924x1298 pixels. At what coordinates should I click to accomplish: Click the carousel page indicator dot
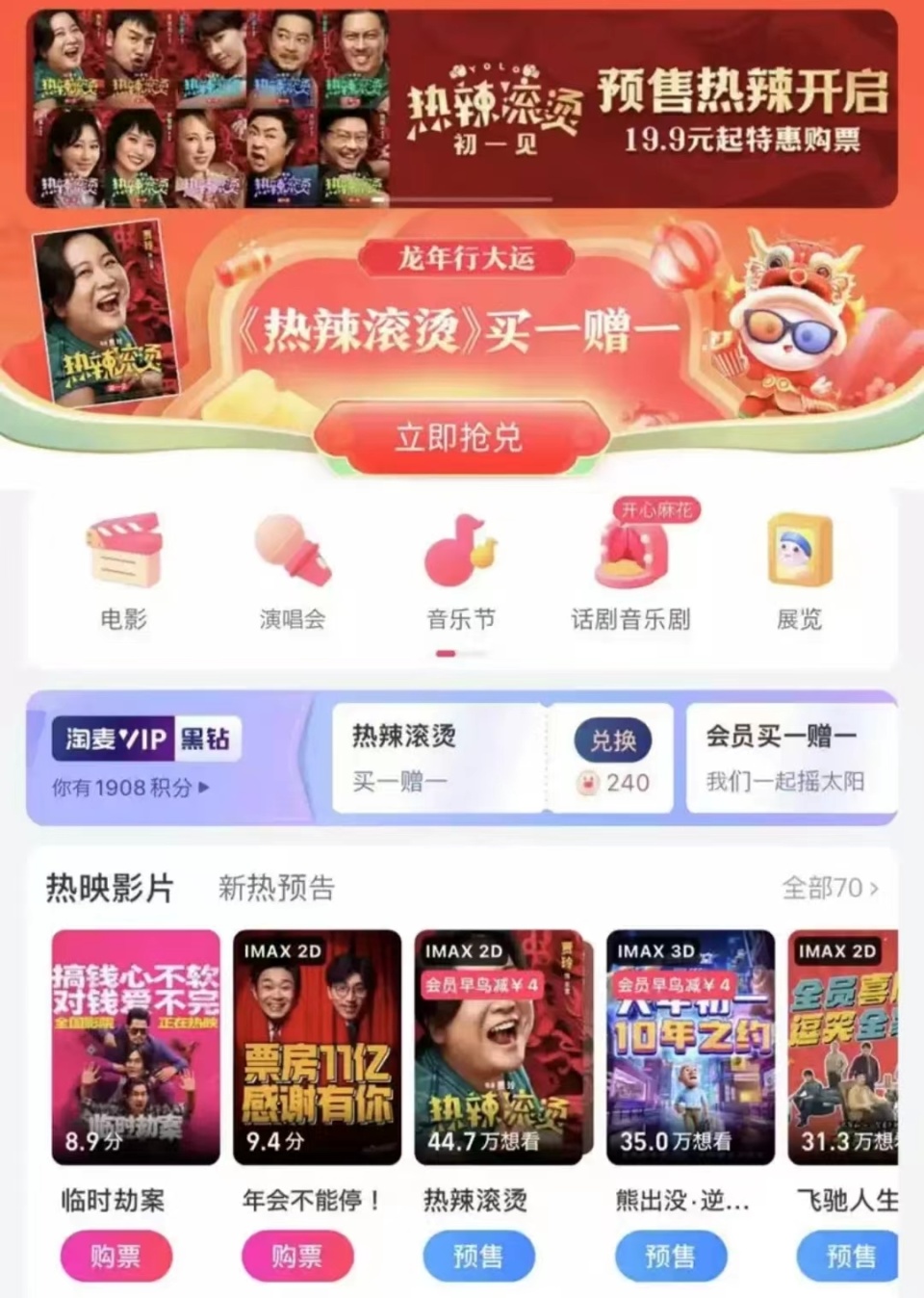pyautogui.click(x=446, y=653)
